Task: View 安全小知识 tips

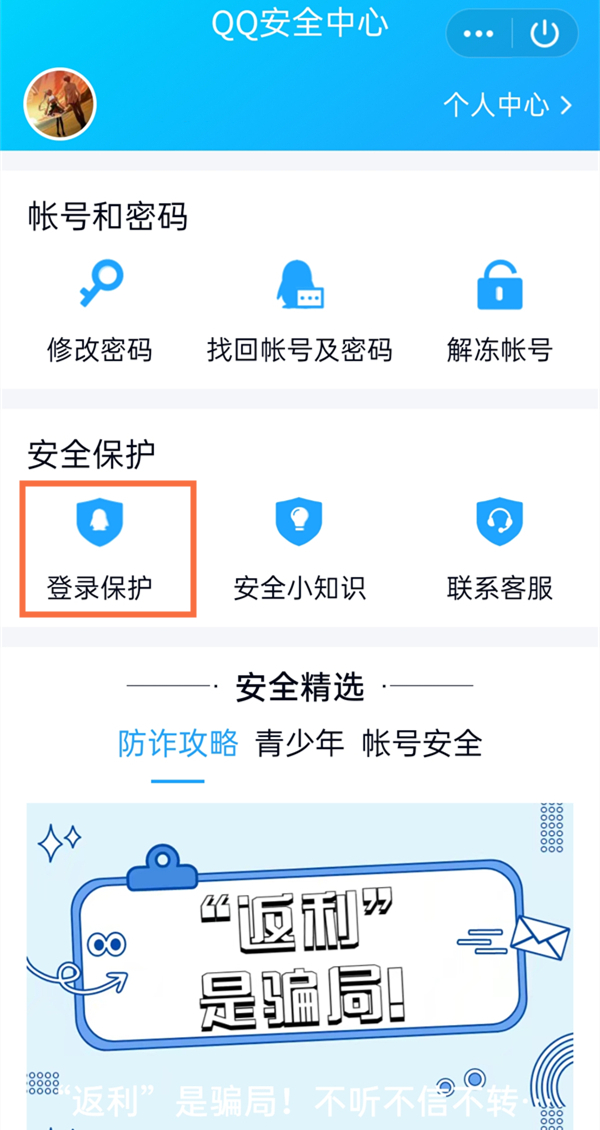Action: click(300, 548)
